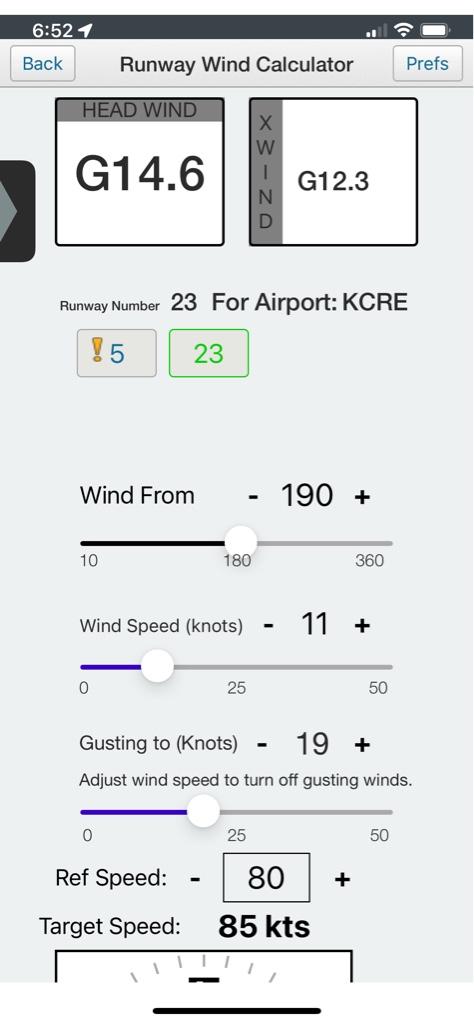Increase Wind From direction with plus
This screenshot has height=1024, width=474.
tap(362, 498)
